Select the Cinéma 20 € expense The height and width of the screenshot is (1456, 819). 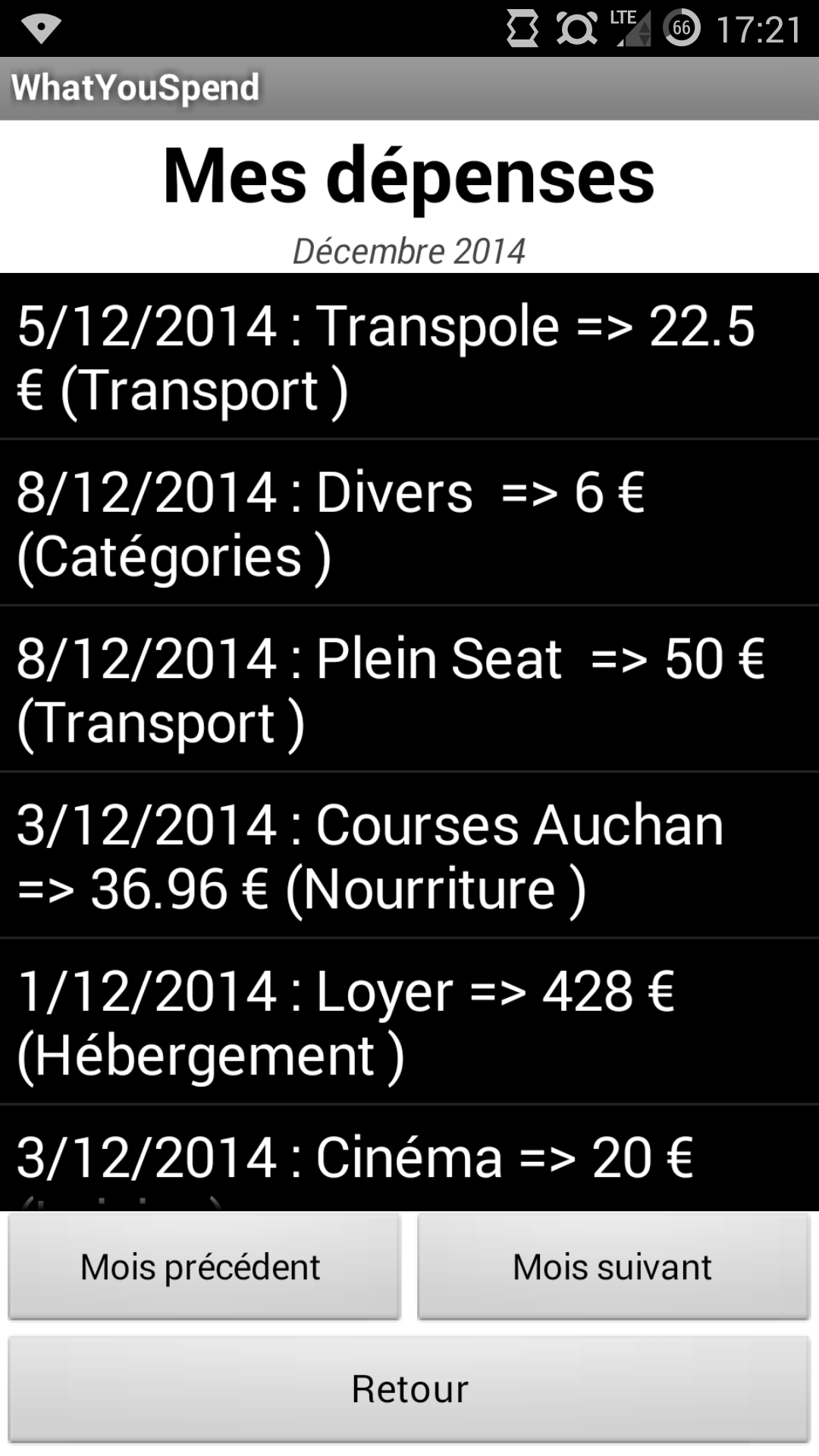pyautogui.click(x=409, y=1158)
